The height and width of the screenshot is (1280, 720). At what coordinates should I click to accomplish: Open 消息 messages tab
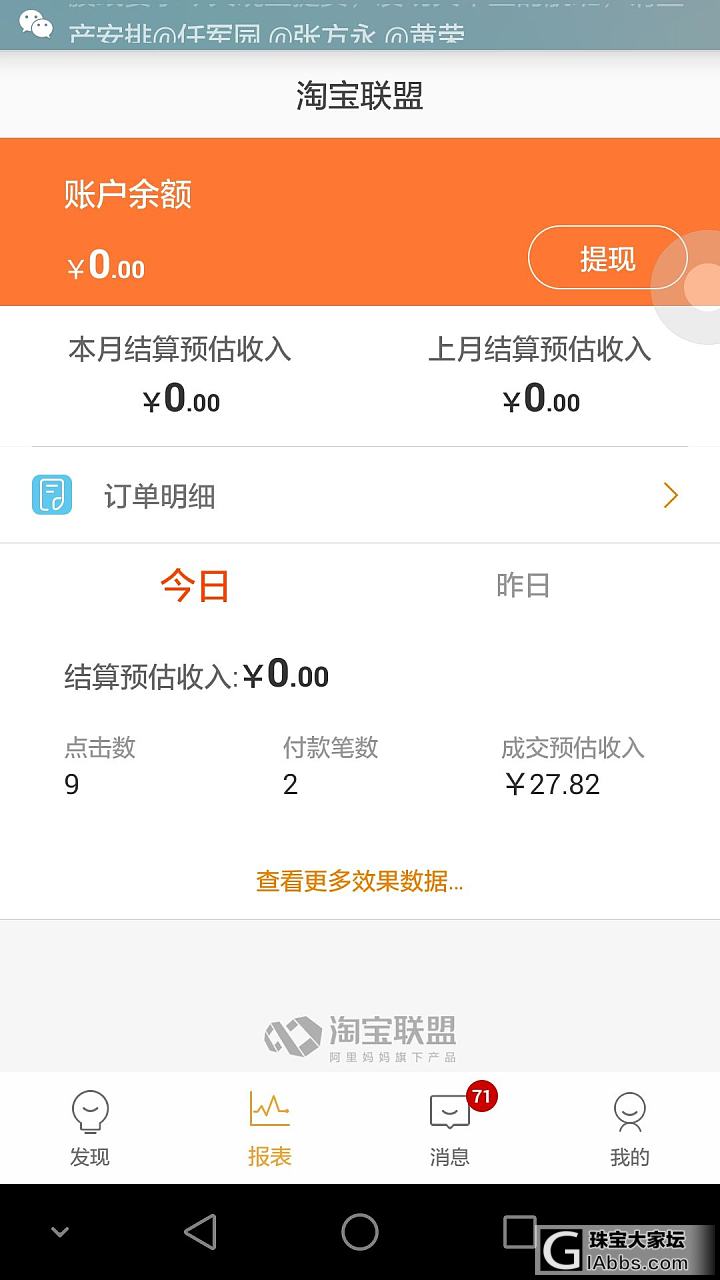450,1129
